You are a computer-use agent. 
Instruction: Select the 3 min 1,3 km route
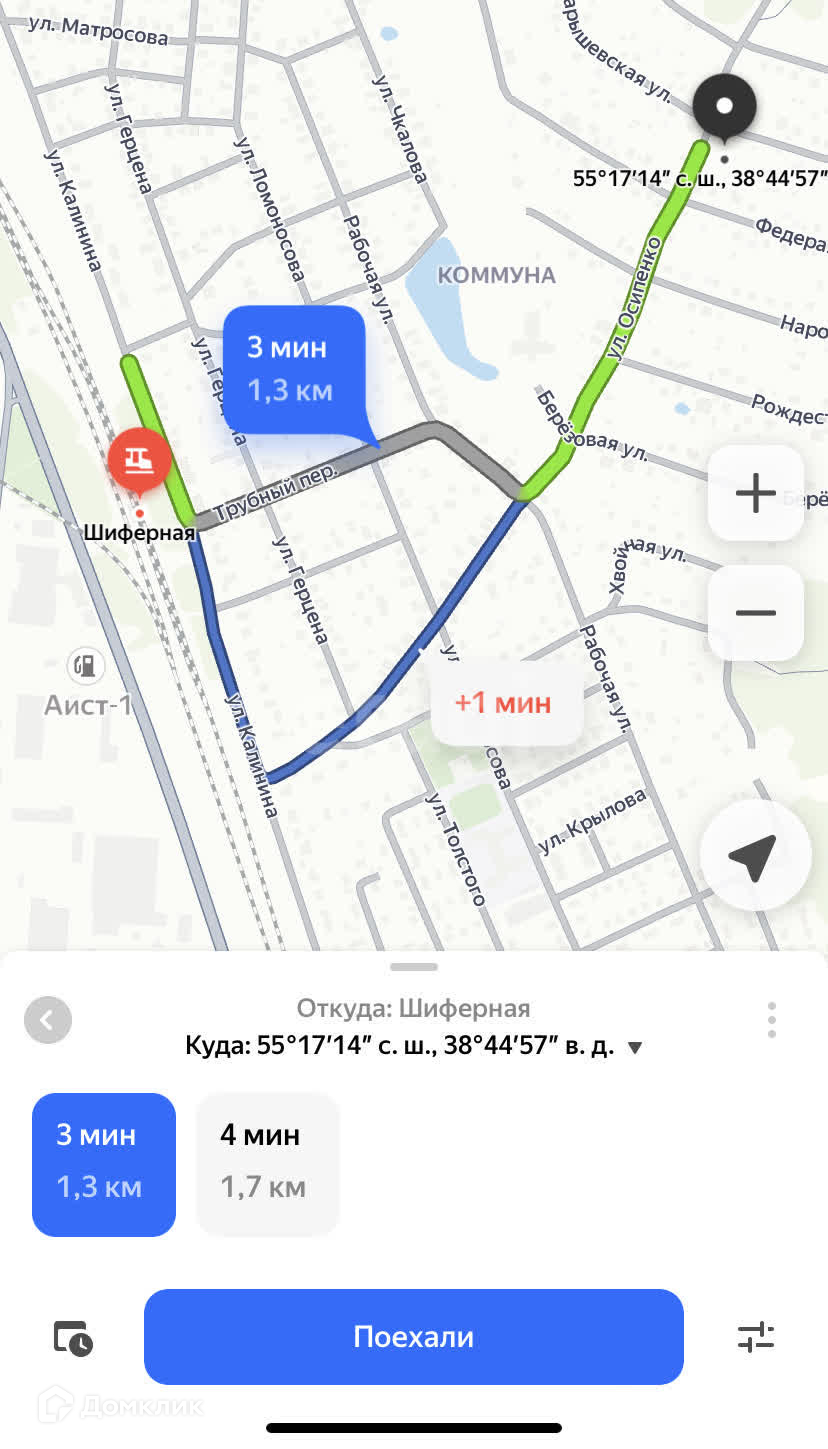(x=104, y=1164)
